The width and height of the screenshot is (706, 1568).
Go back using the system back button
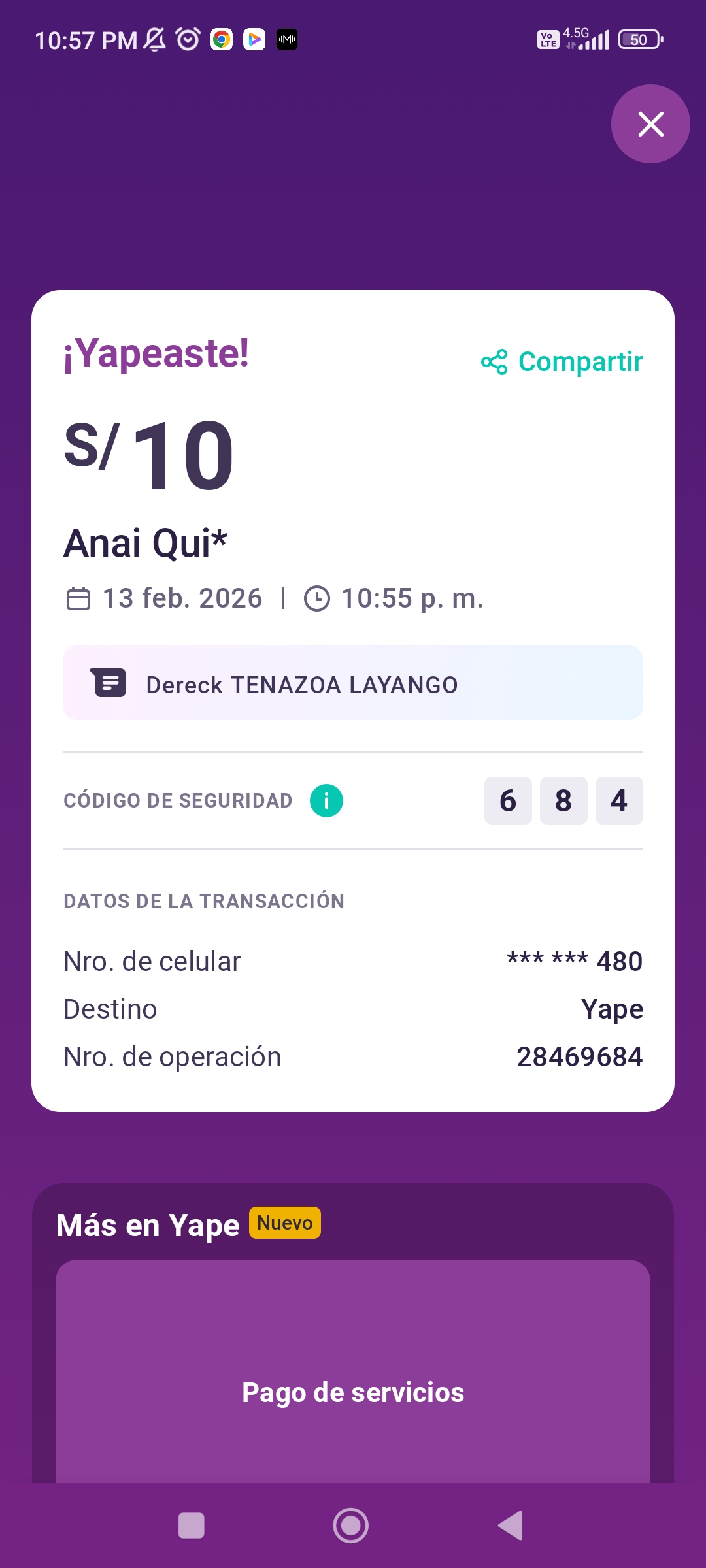click(511, 1526)
